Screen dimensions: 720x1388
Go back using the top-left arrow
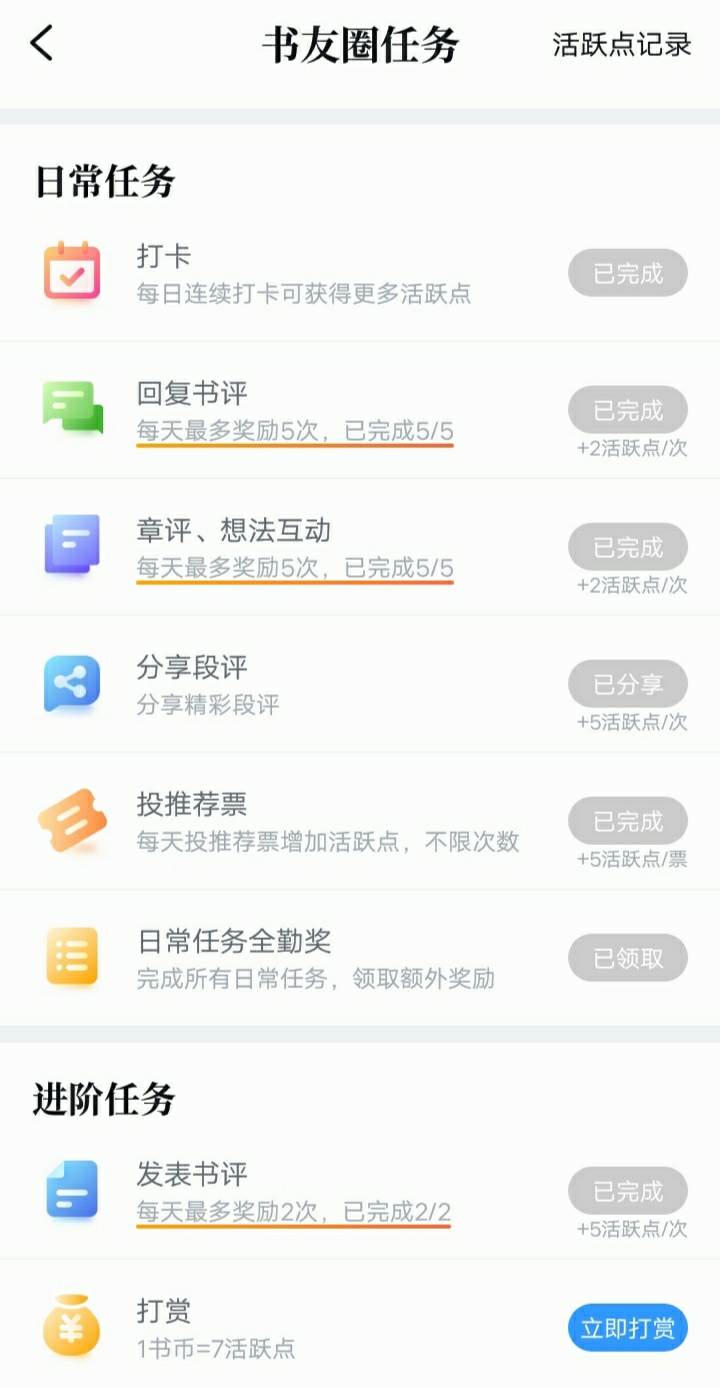click(x=41, y=44)
